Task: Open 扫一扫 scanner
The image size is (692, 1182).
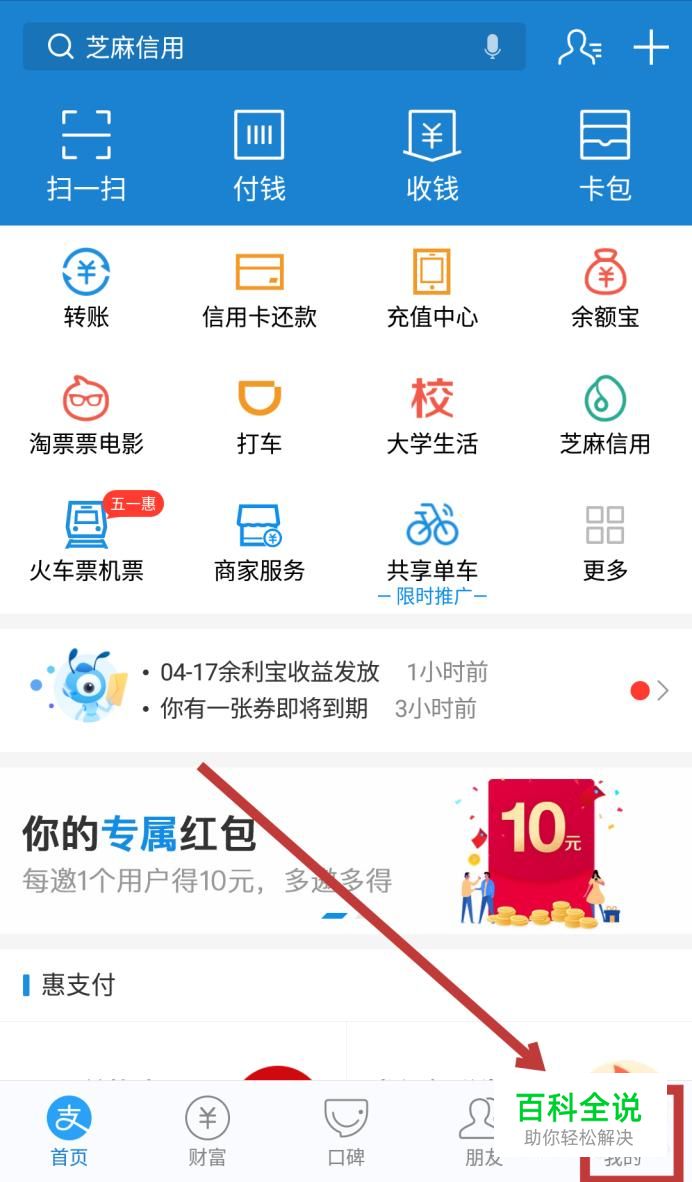Action: (86, 155)
